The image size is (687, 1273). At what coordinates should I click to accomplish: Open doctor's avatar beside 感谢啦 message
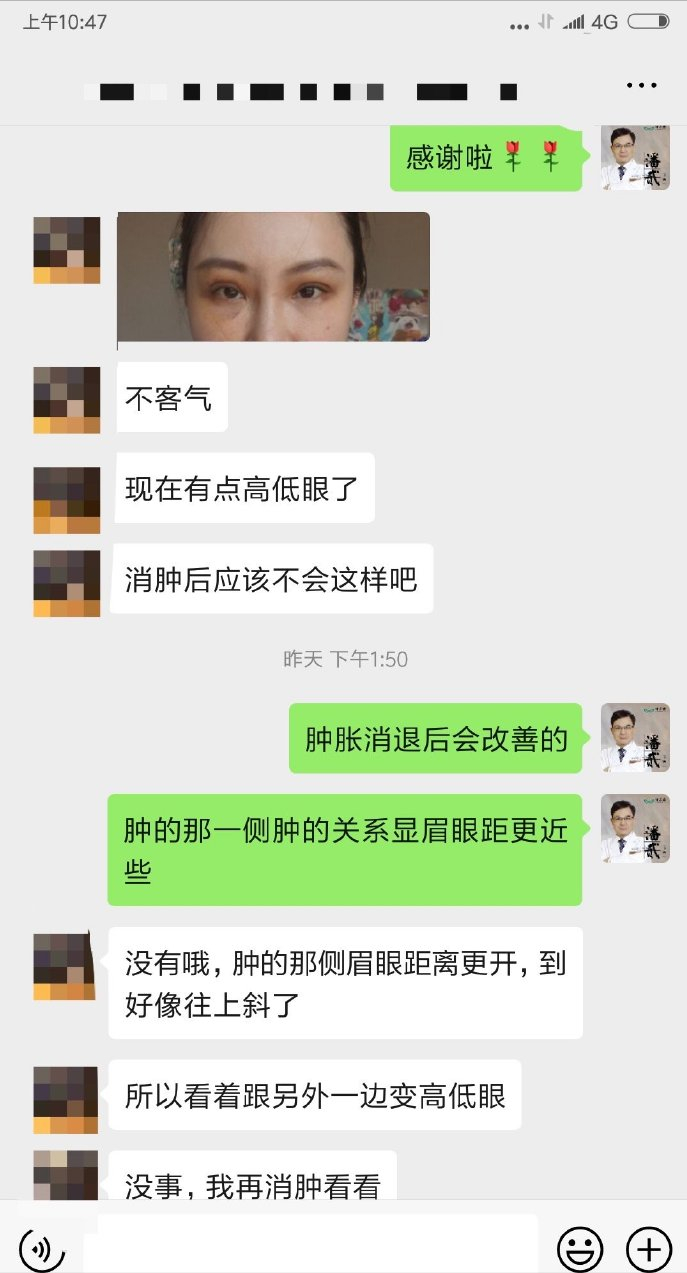point(635,159)
